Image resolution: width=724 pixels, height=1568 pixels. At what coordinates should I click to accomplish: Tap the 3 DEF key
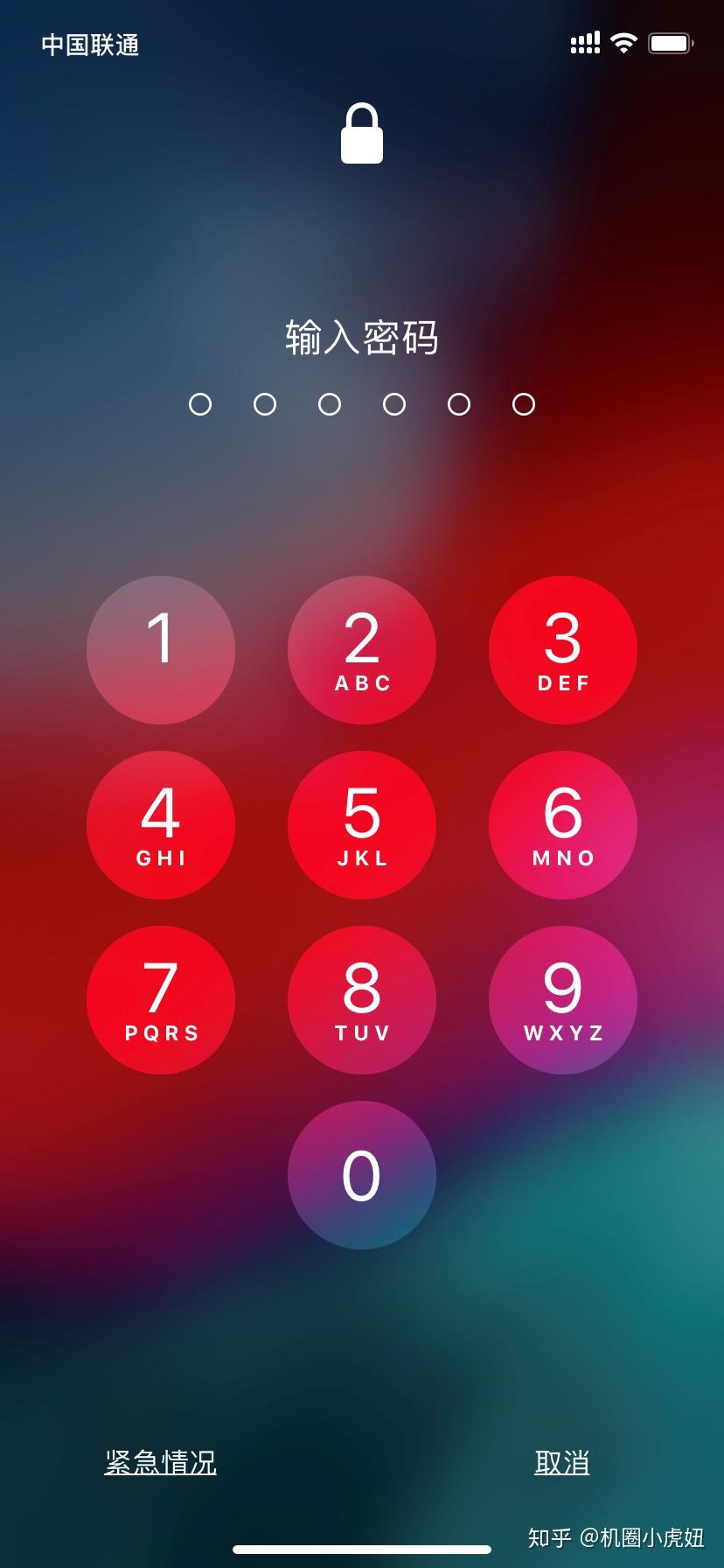click(563, 649)
